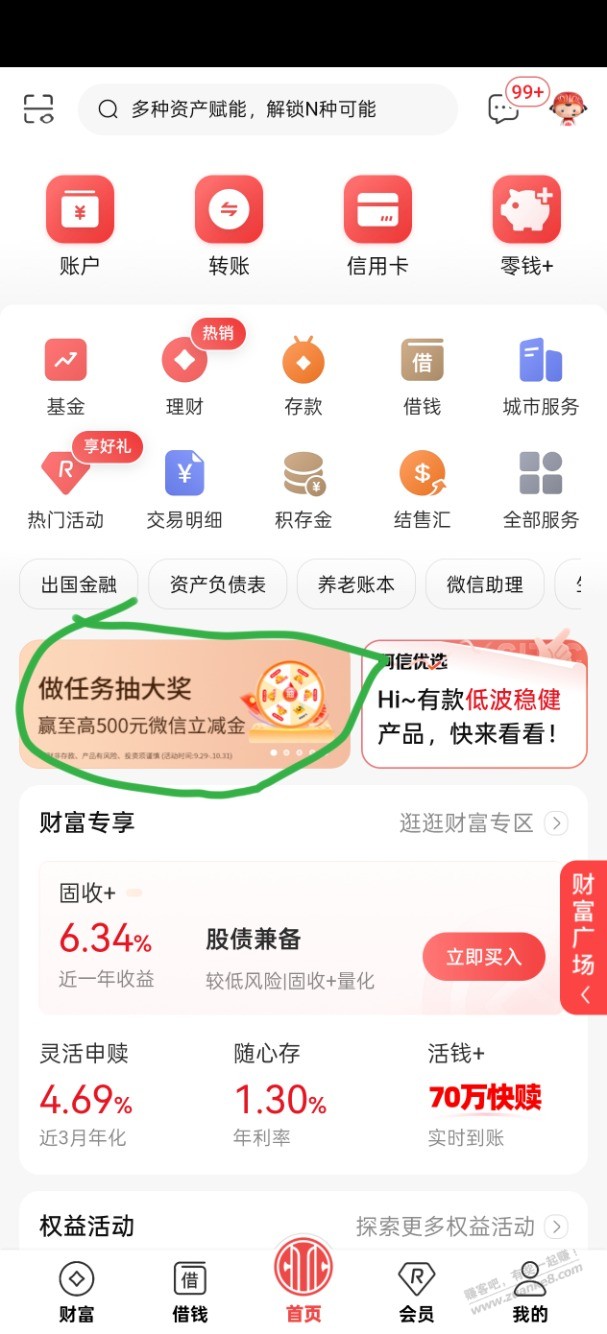Expand the 财富广场 side tab

(583, 937)
